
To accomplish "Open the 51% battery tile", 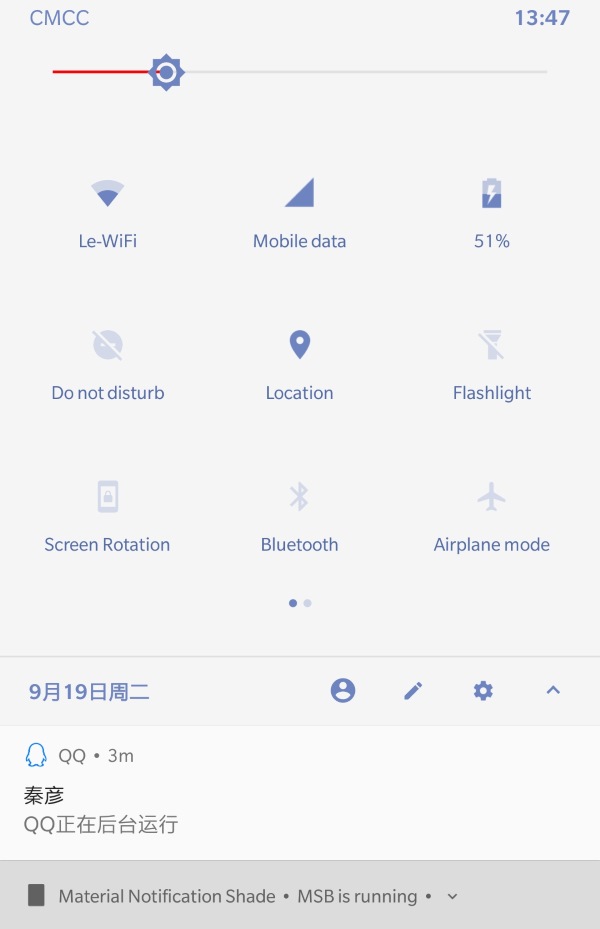I will coord(491,209).
